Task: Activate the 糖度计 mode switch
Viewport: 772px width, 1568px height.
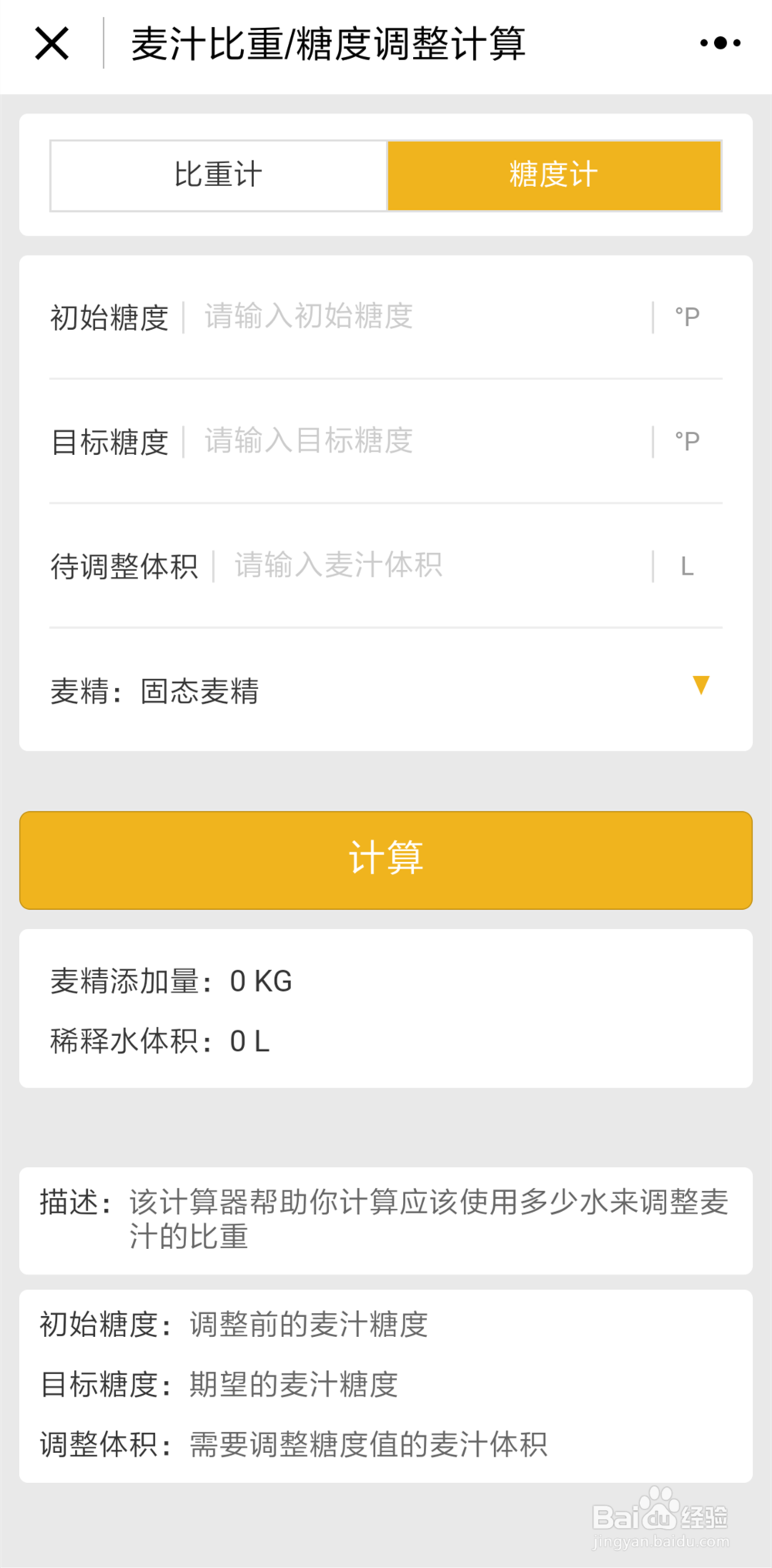Action: 554,175
